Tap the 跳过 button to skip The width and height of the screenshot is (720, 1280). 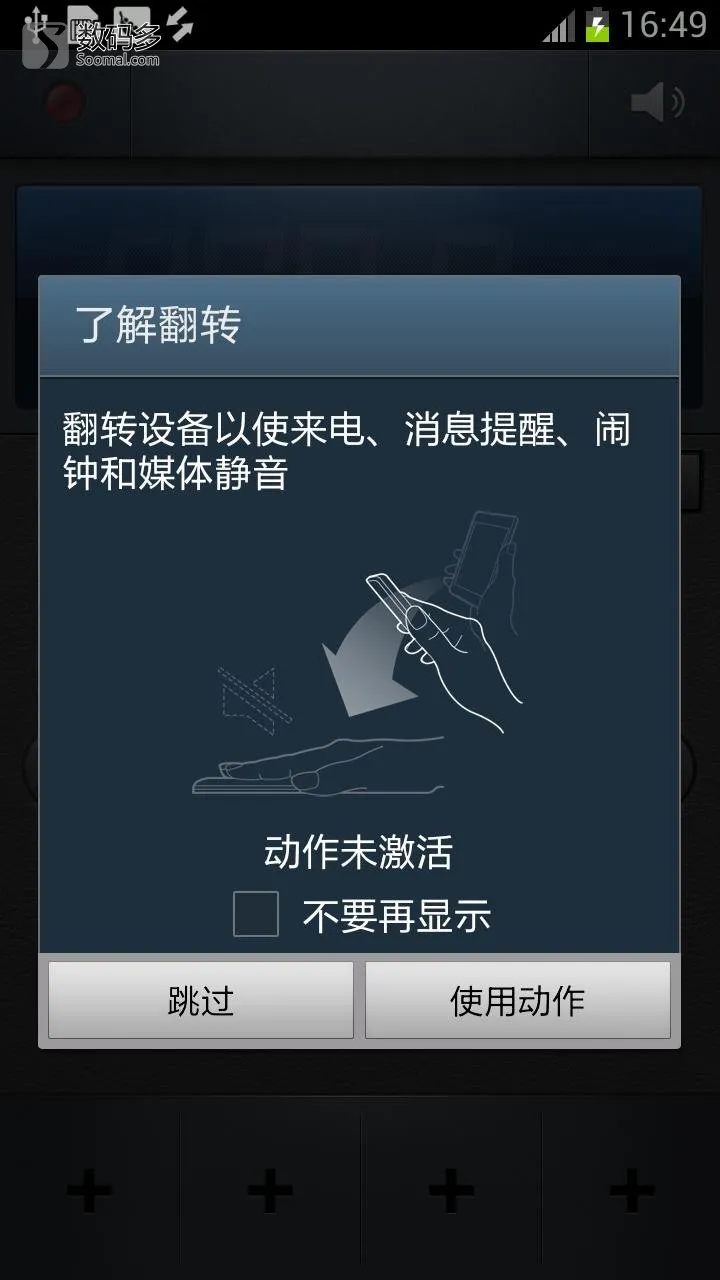[201, 1000]
